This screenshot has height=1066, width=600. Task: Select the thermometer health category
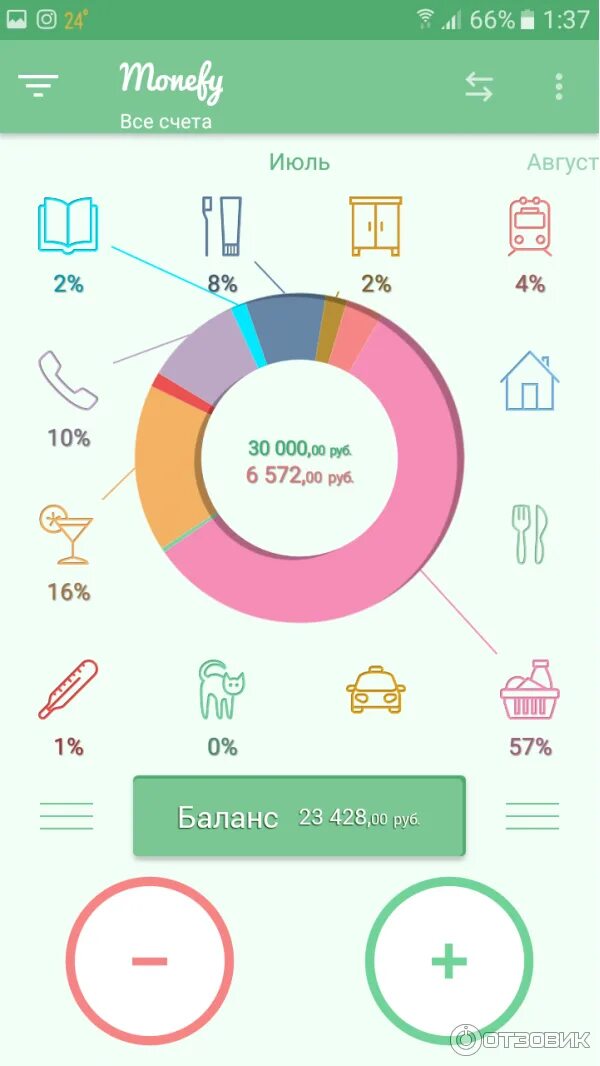pos(68,688)
